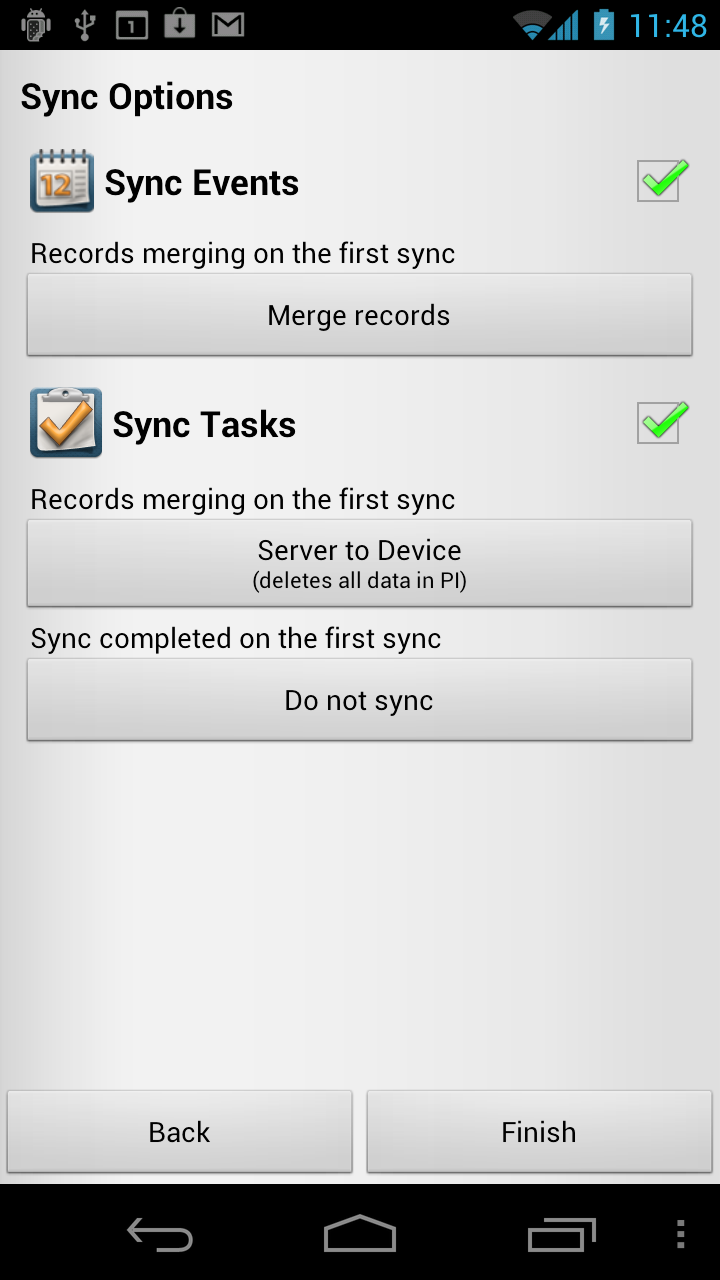Image resolution: width=720 pixels, height=1280 pixels.
Task: Click the USB debugging notification icon
Action: (x=86, y=25)
